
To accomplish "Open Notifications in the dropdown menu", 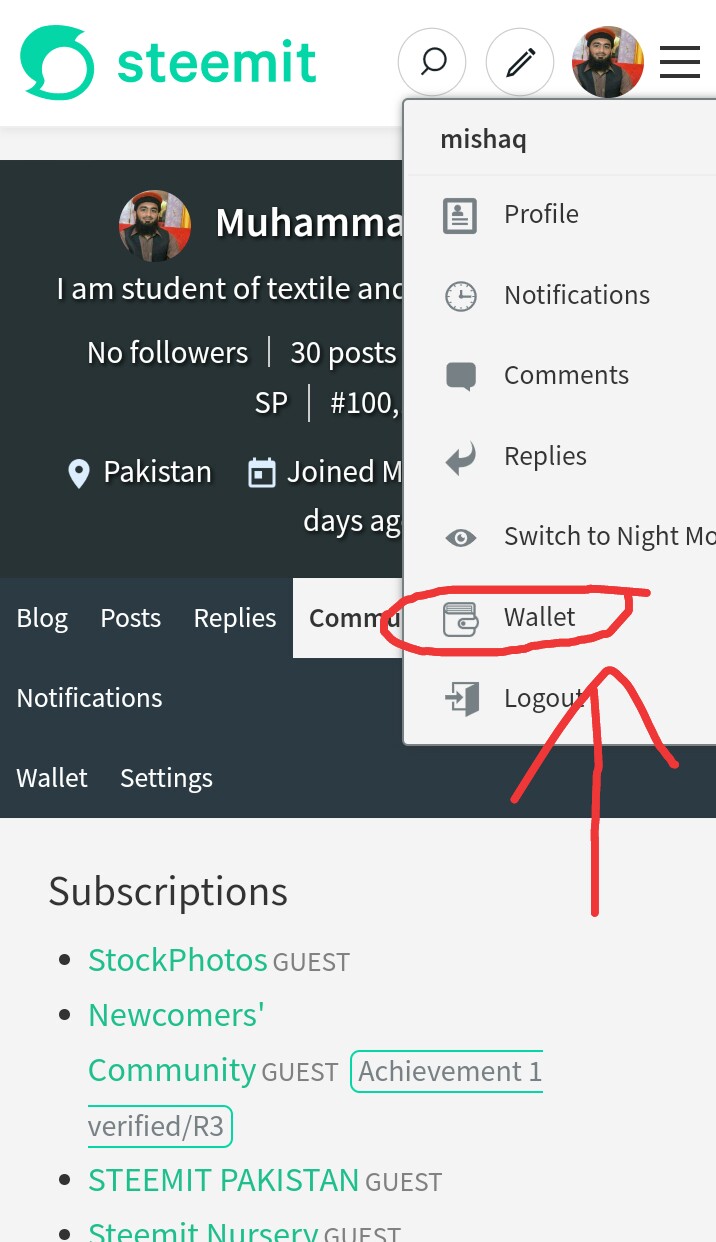I will point(561,295).
